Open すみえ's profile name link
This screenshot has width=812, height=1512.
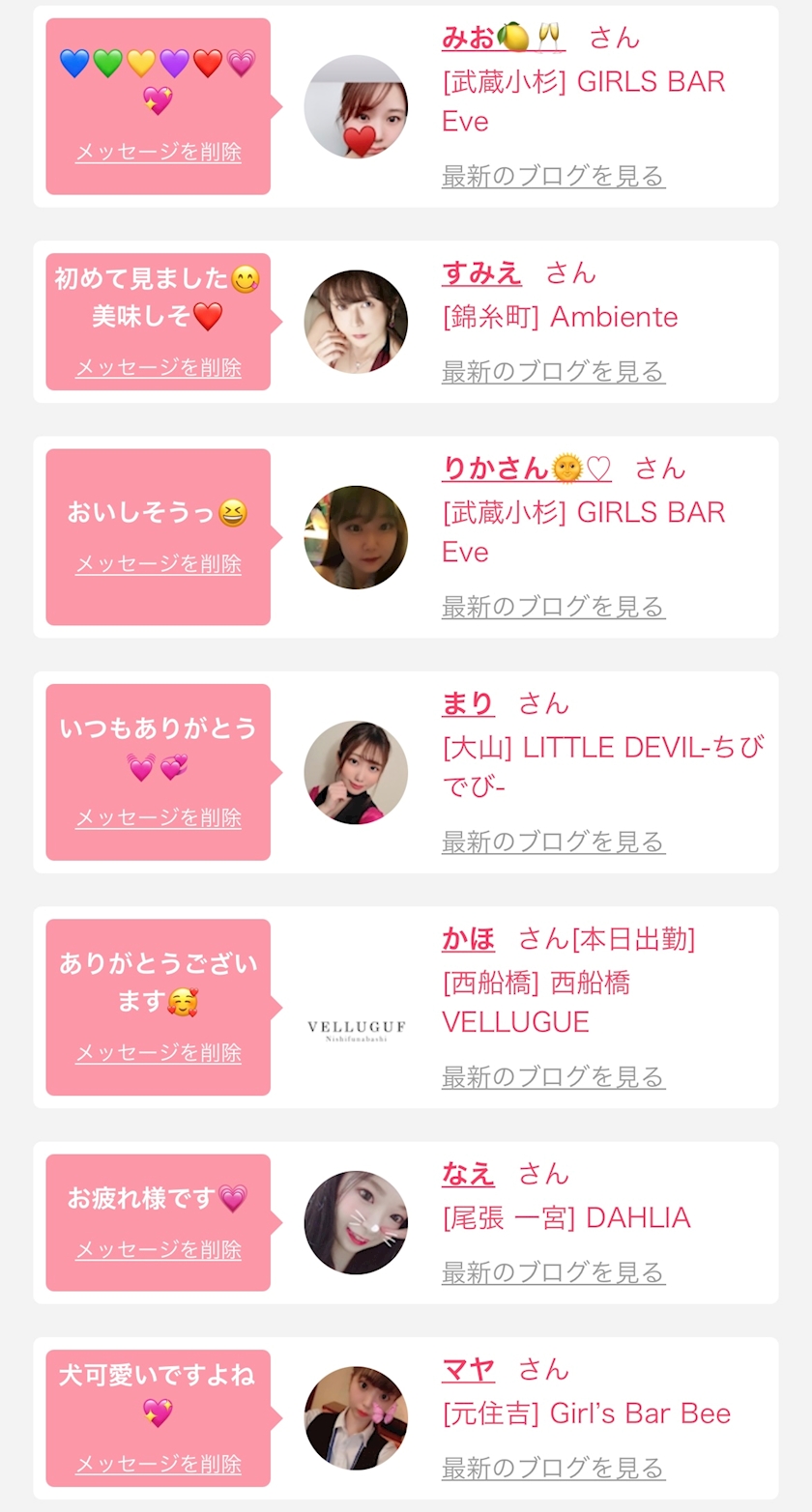pos(481,273)
